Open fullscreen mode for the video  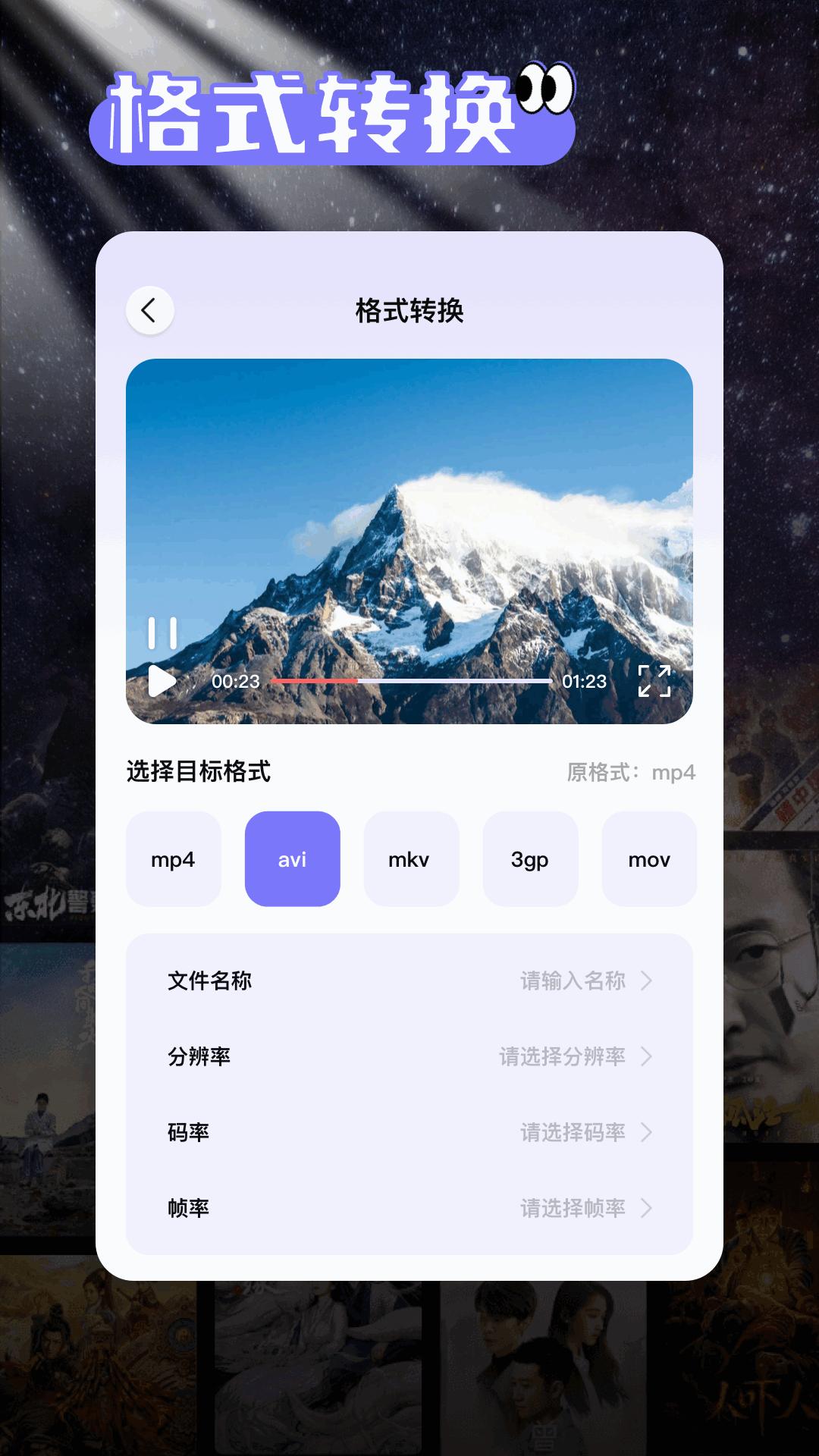click(x=657, y=681)
